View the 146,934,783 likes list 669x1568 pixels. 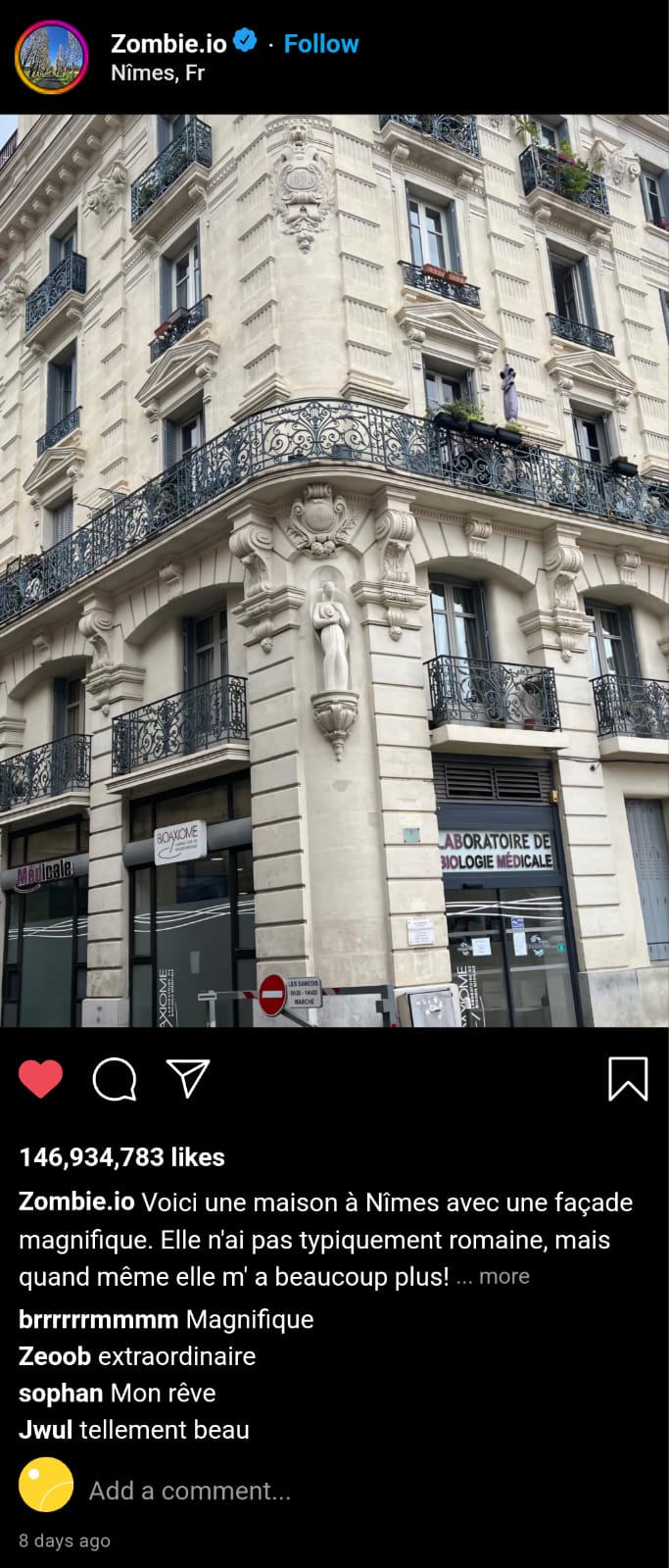(121, 1157)
